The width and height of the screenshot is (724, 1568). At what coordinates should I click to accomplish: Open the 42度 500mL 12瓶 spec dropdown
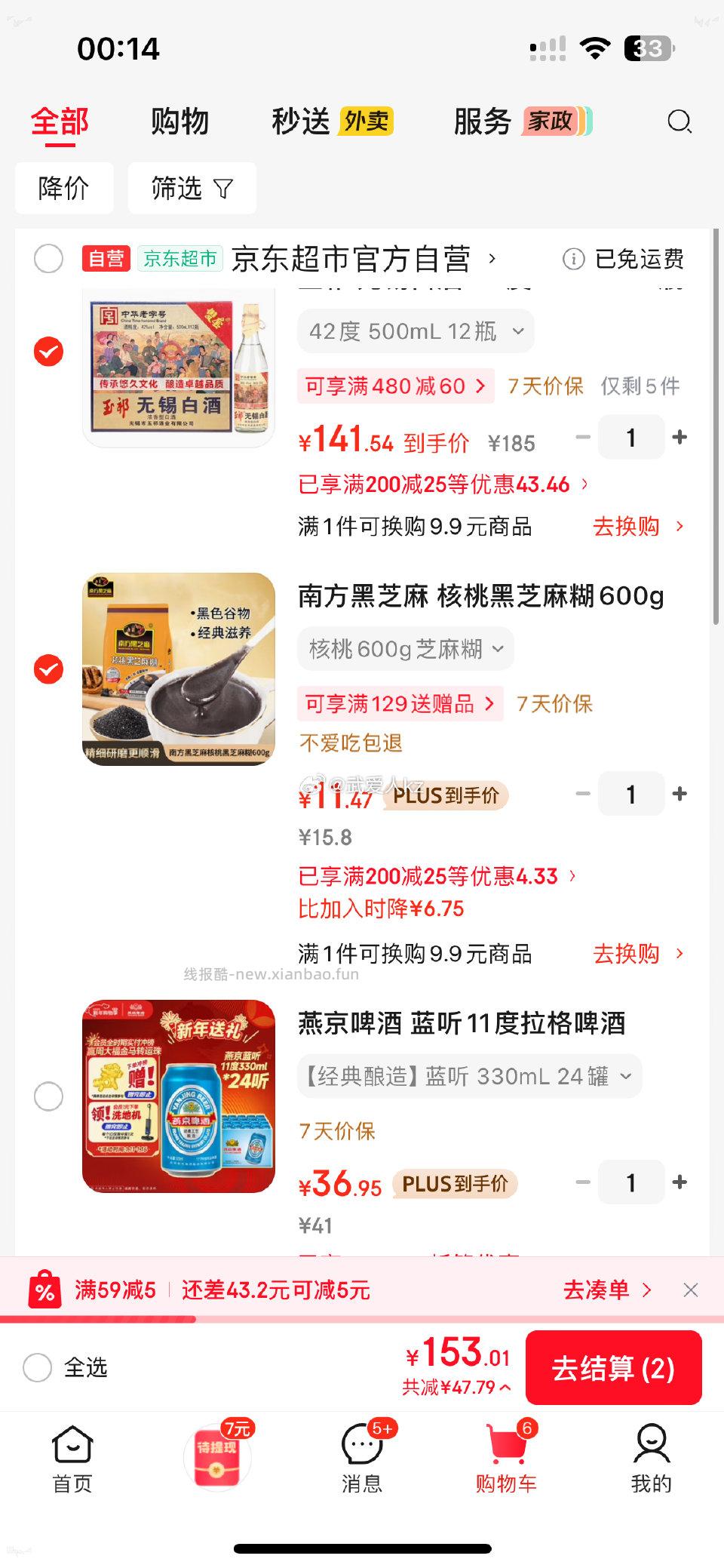(416, 330)
